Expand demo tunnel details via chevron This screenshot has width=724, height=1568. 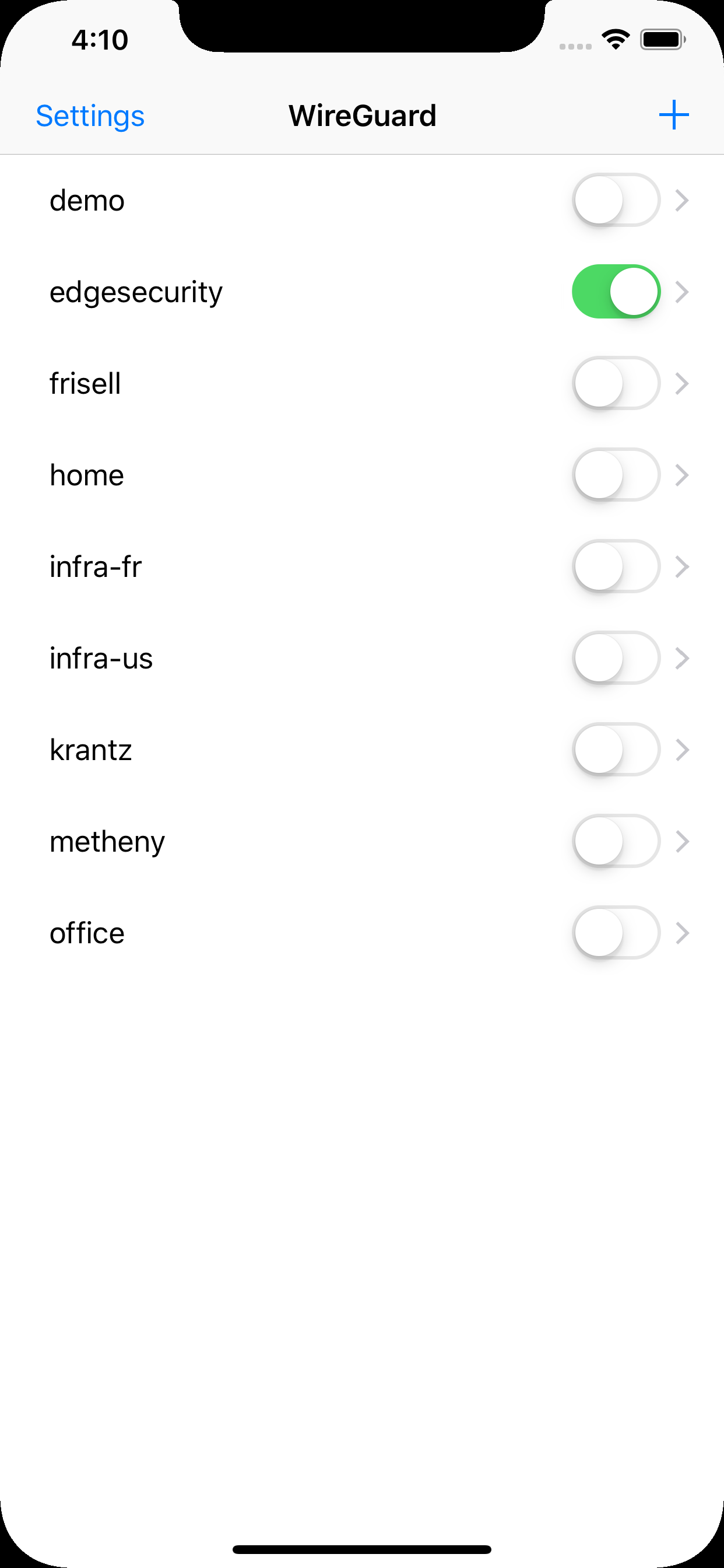pos(683,200)
